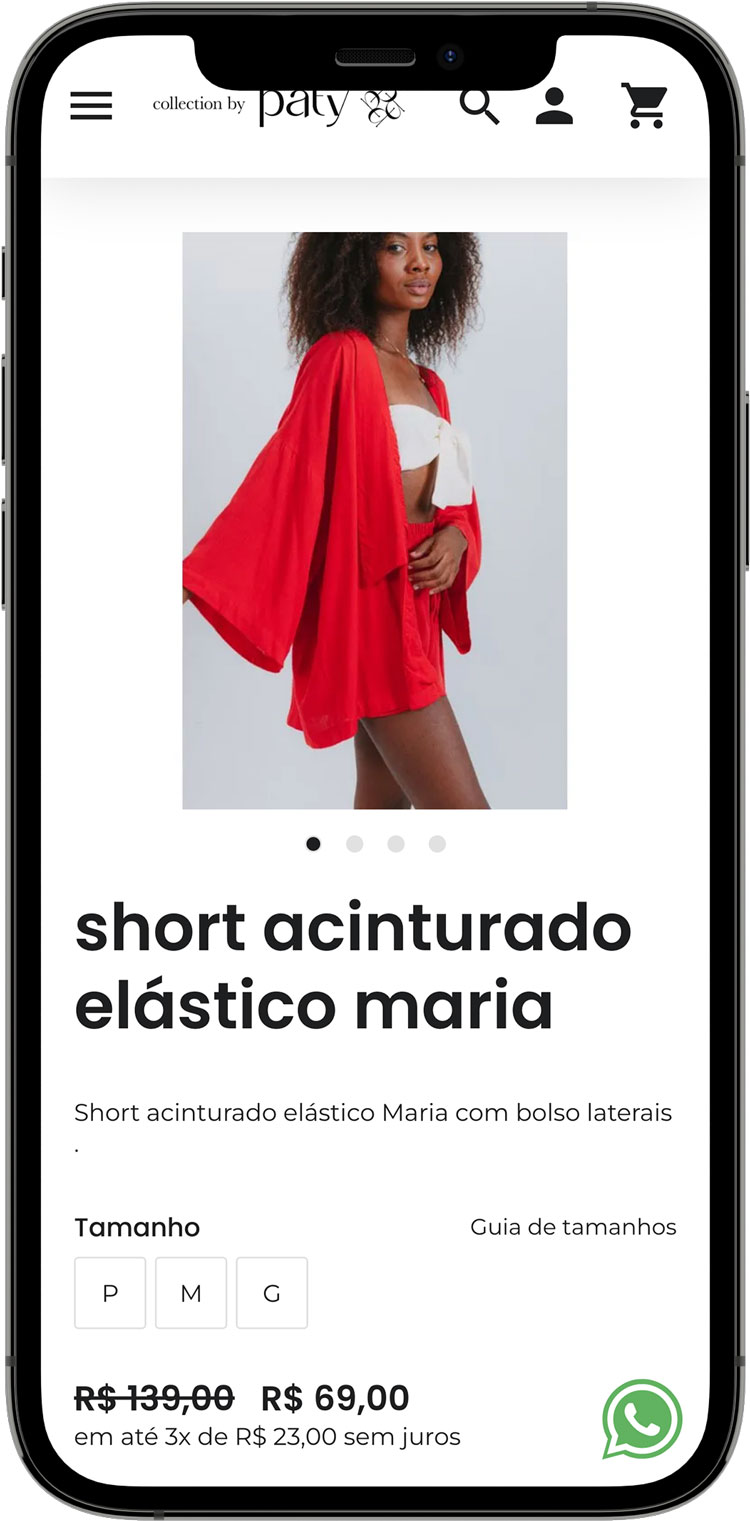Select size P

[x=110, y=1293]
